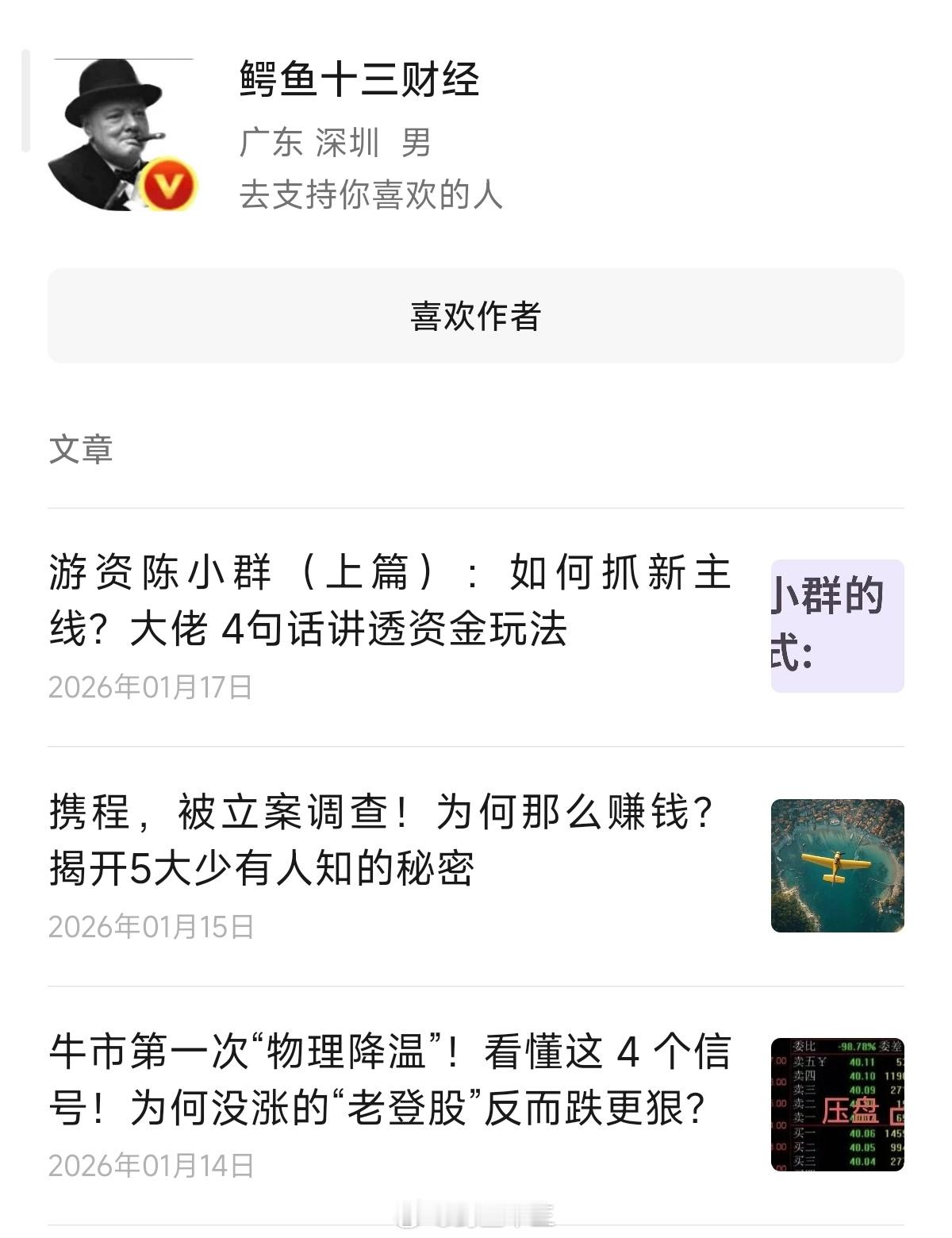Click the yellow seaplane article thumbnail
Image resolution: width=952 pixels, height=1238 pixels.
(837, 865)
